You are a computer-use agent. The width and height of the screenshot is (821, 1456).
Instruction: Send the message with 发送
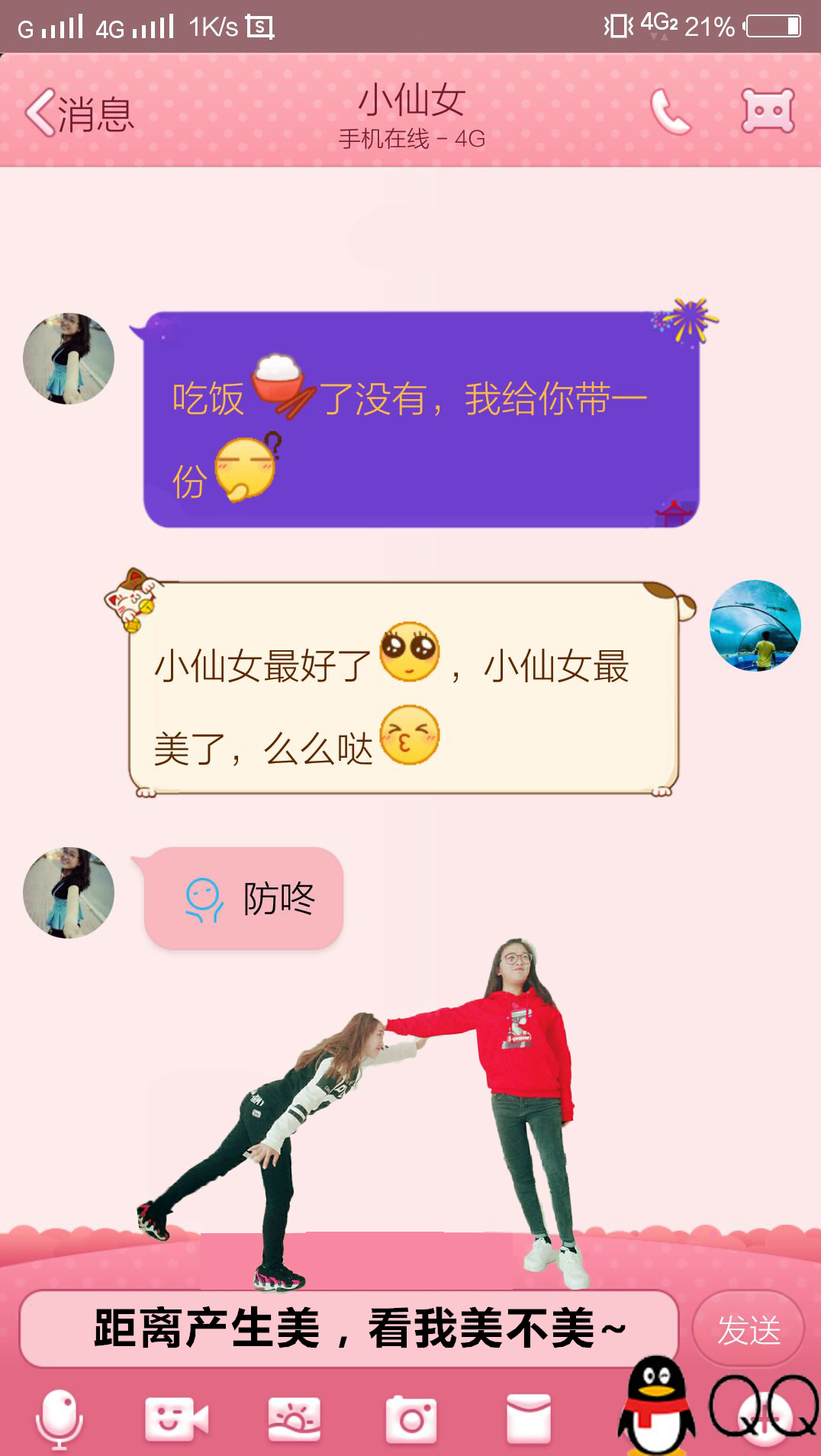pos(749,1330)
